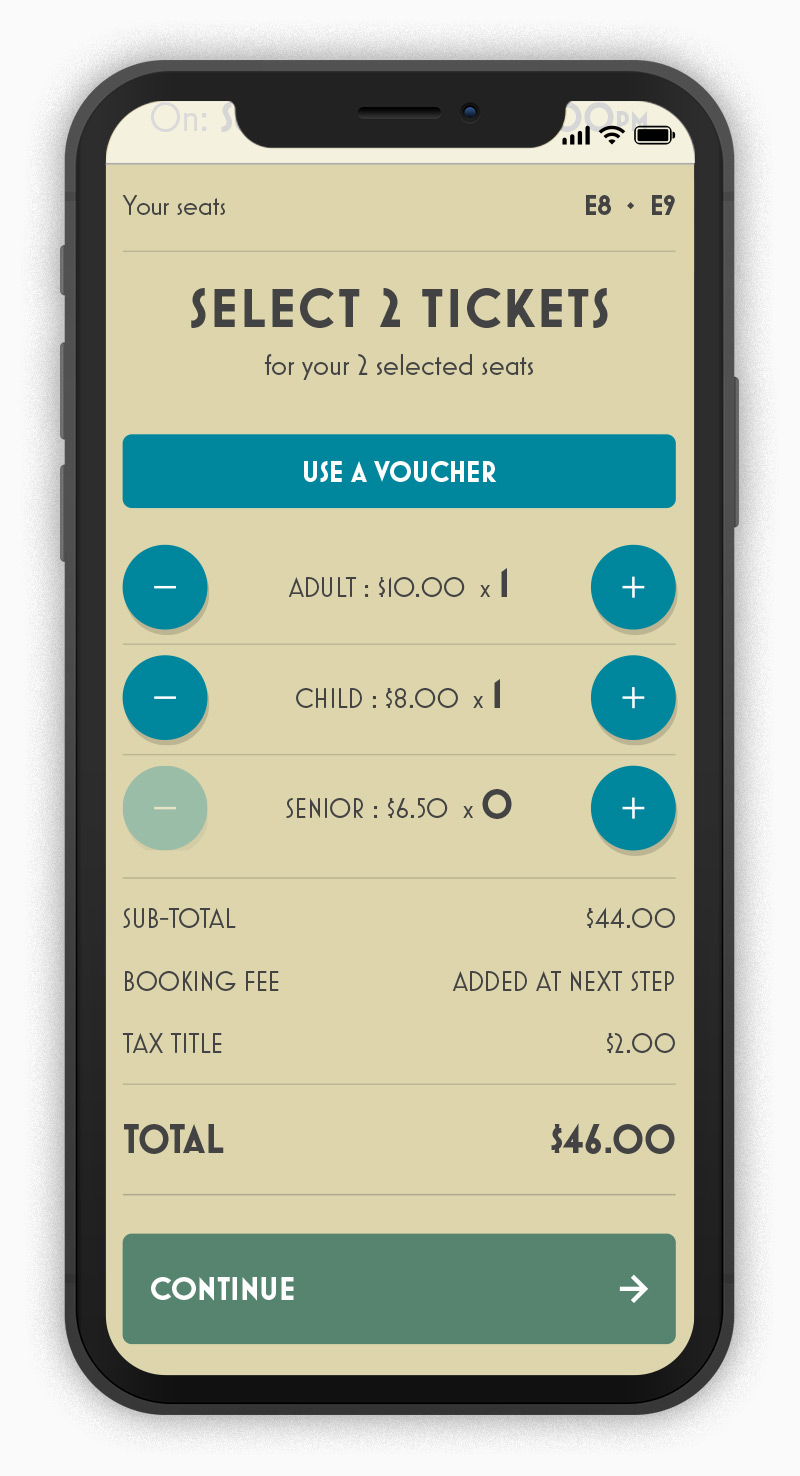800x1476 pixels.
Task: Remove one Child ticket
Action: (165, 697)
